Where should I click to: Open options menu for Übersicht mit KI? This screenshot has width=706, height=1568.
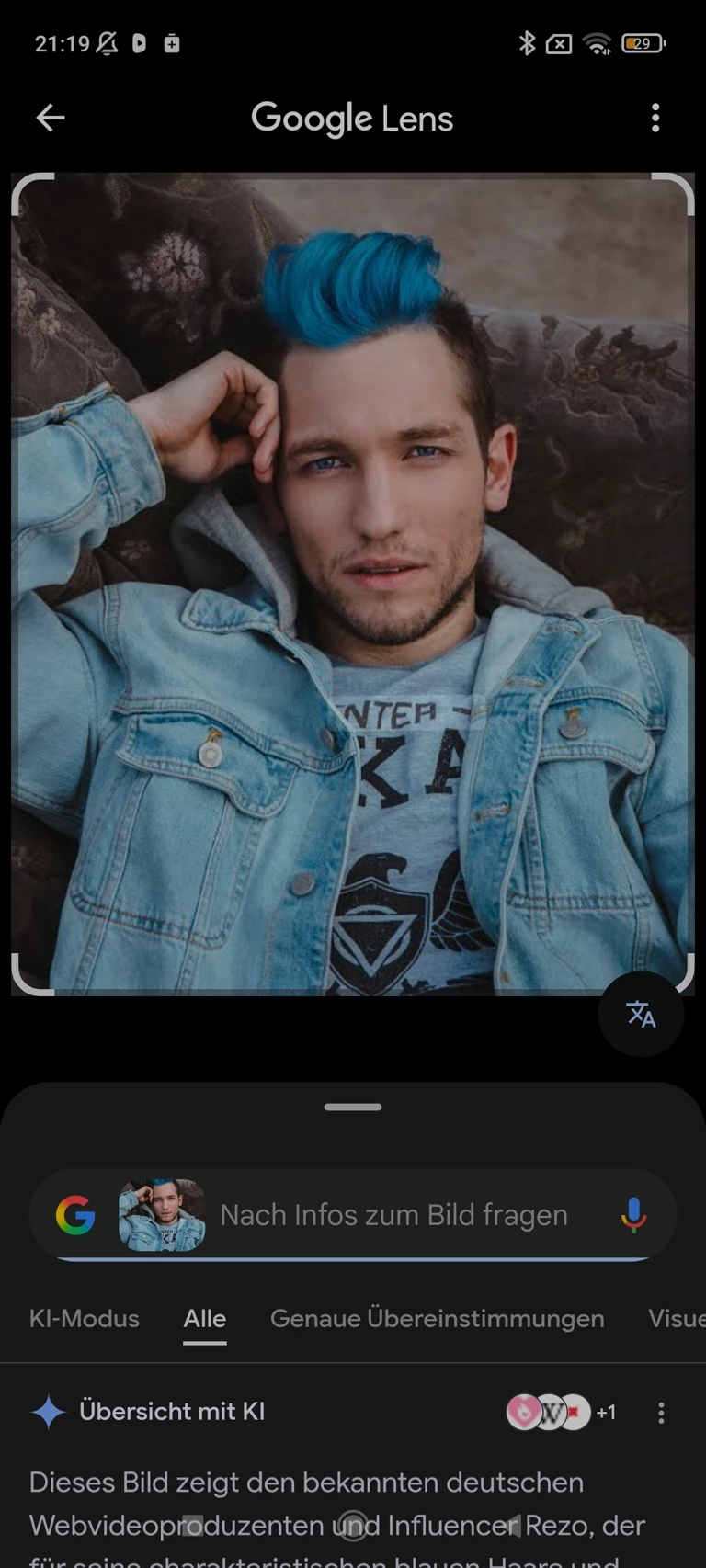661,1413
